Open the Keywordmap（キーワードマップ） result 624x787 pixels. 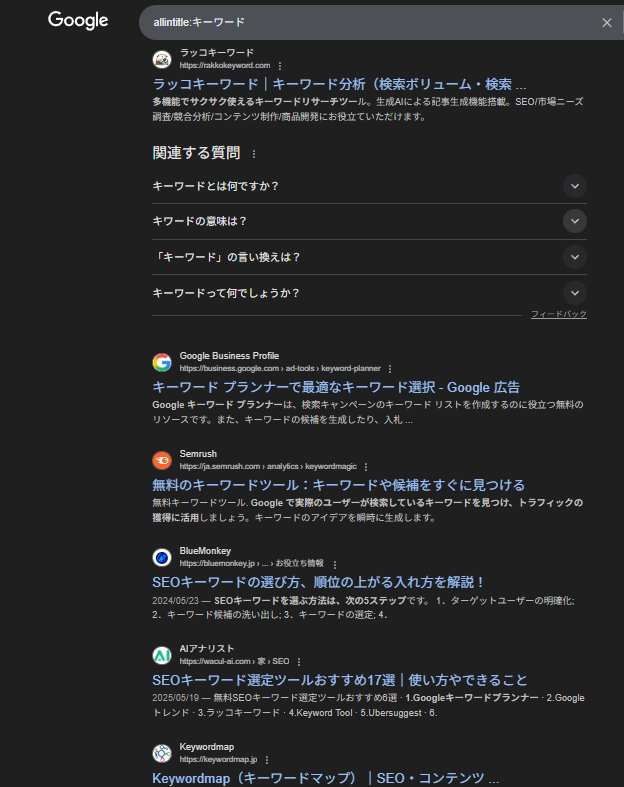[325, 777]
